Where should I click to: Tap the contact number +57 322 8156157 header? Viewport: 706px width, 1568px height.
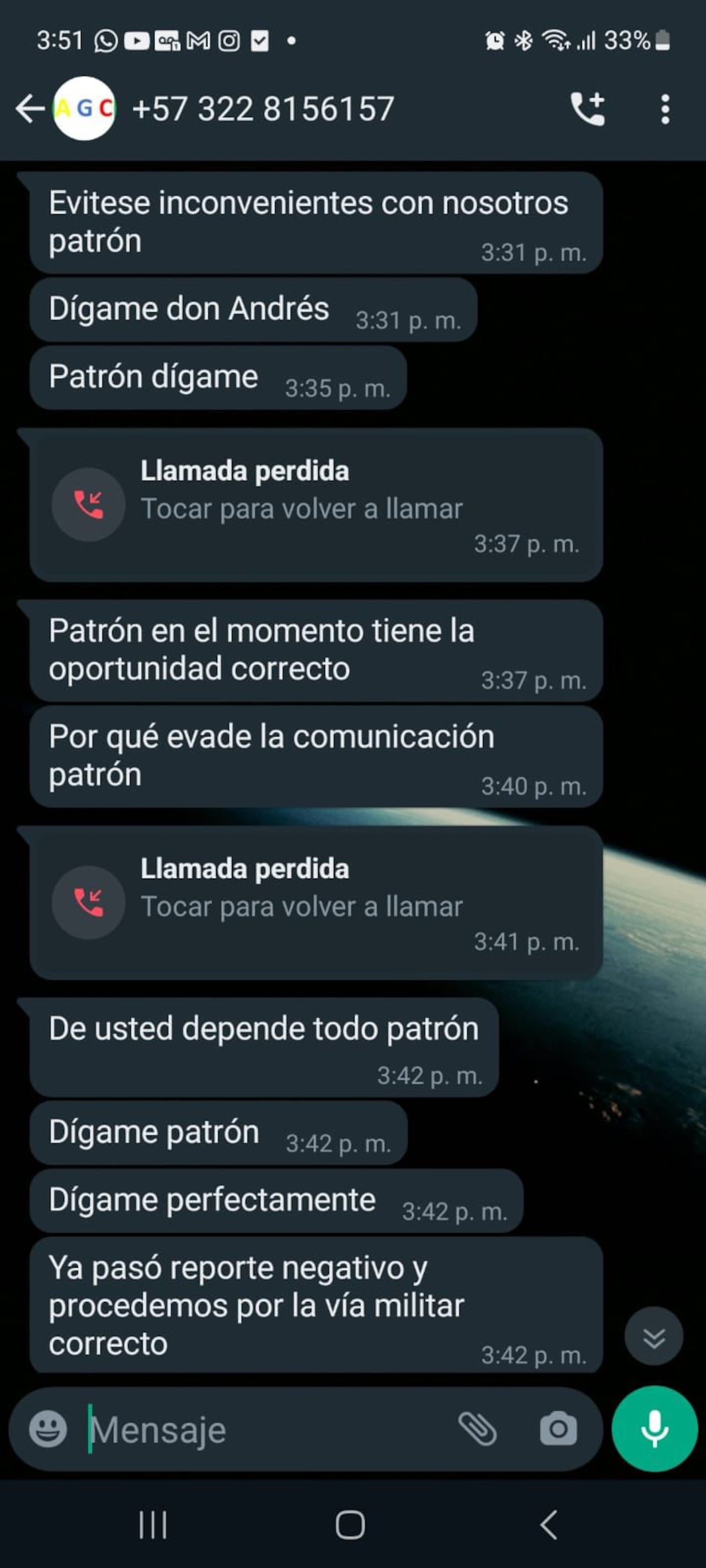[262, 109]
